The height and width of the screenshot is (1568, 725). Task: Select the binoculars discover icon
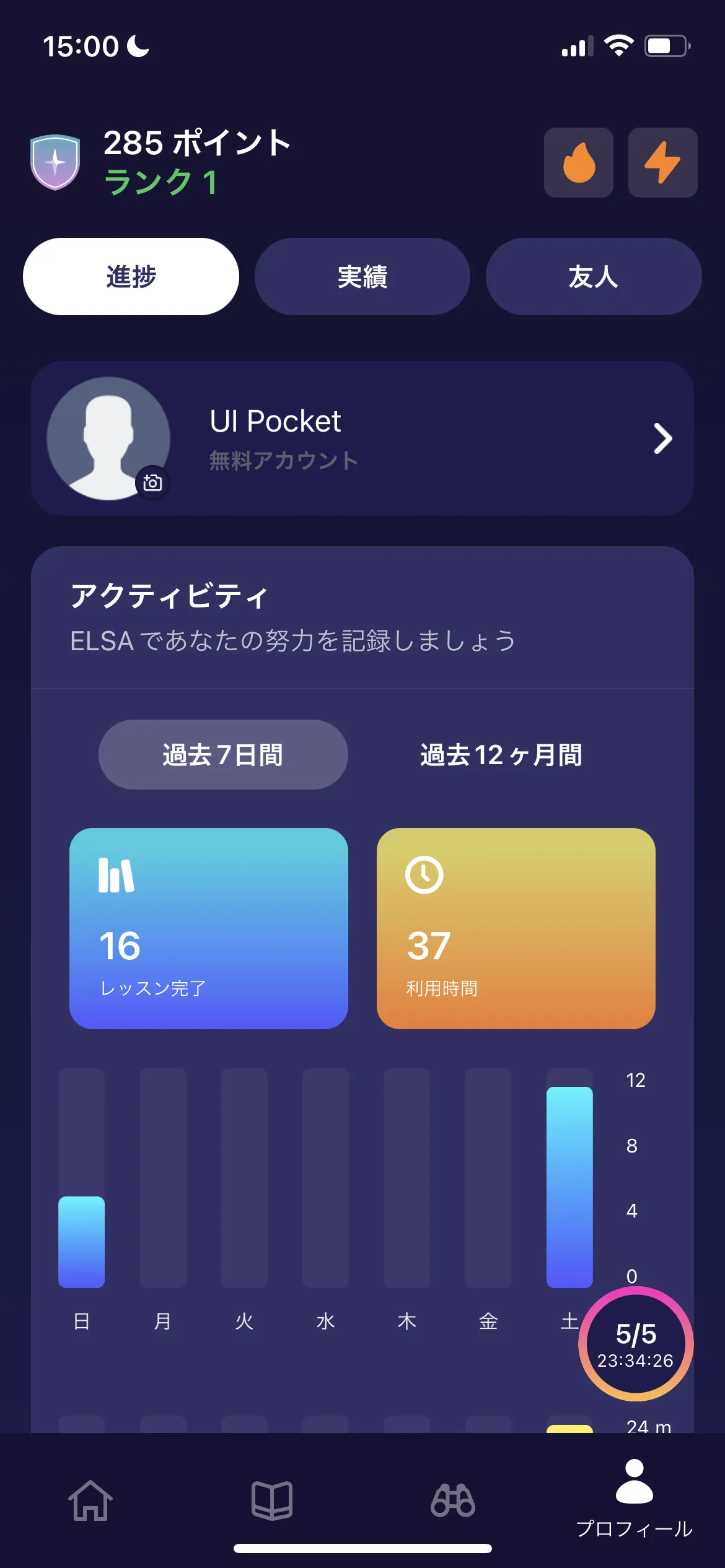tap(454, 1499)
